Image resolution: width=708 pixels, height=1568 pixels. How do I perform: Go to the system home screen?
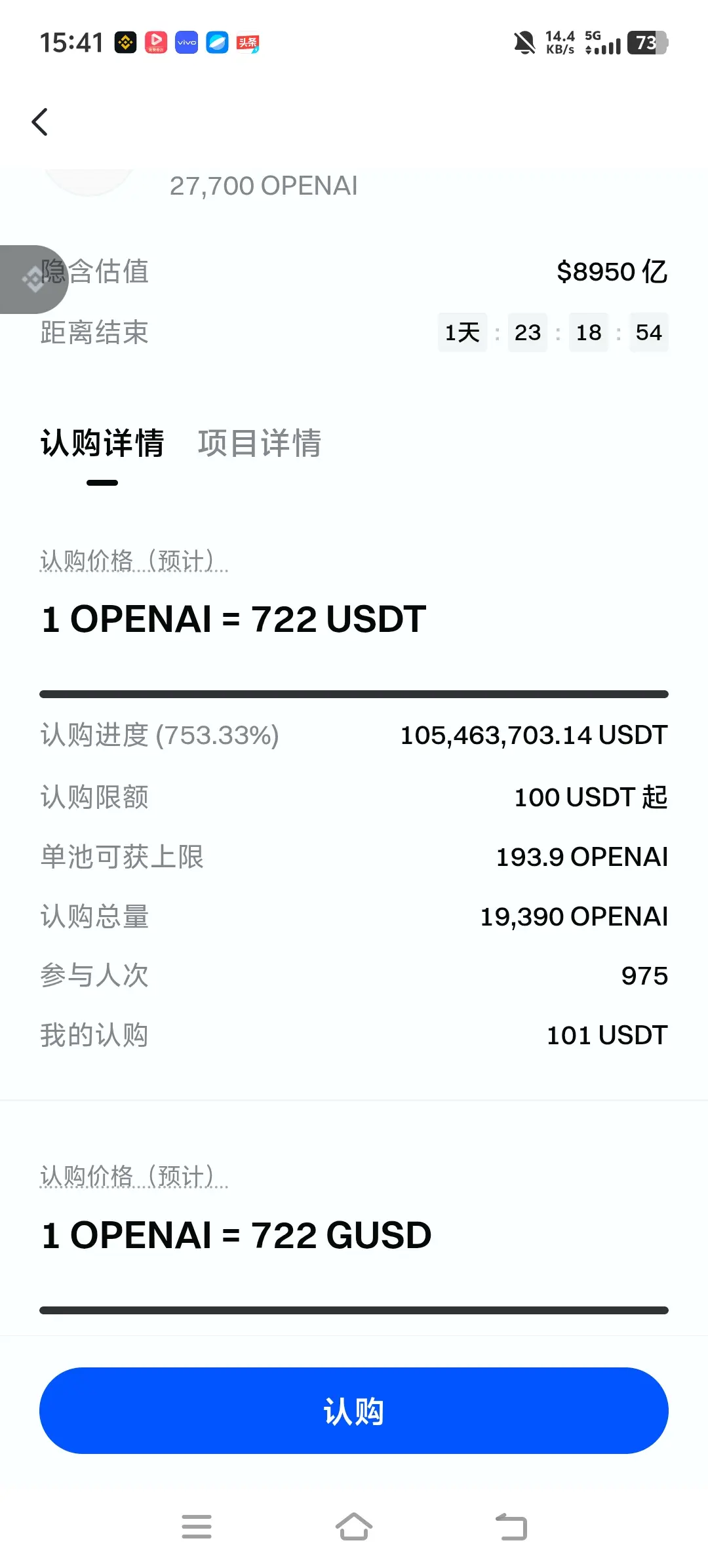[354, 1527]
